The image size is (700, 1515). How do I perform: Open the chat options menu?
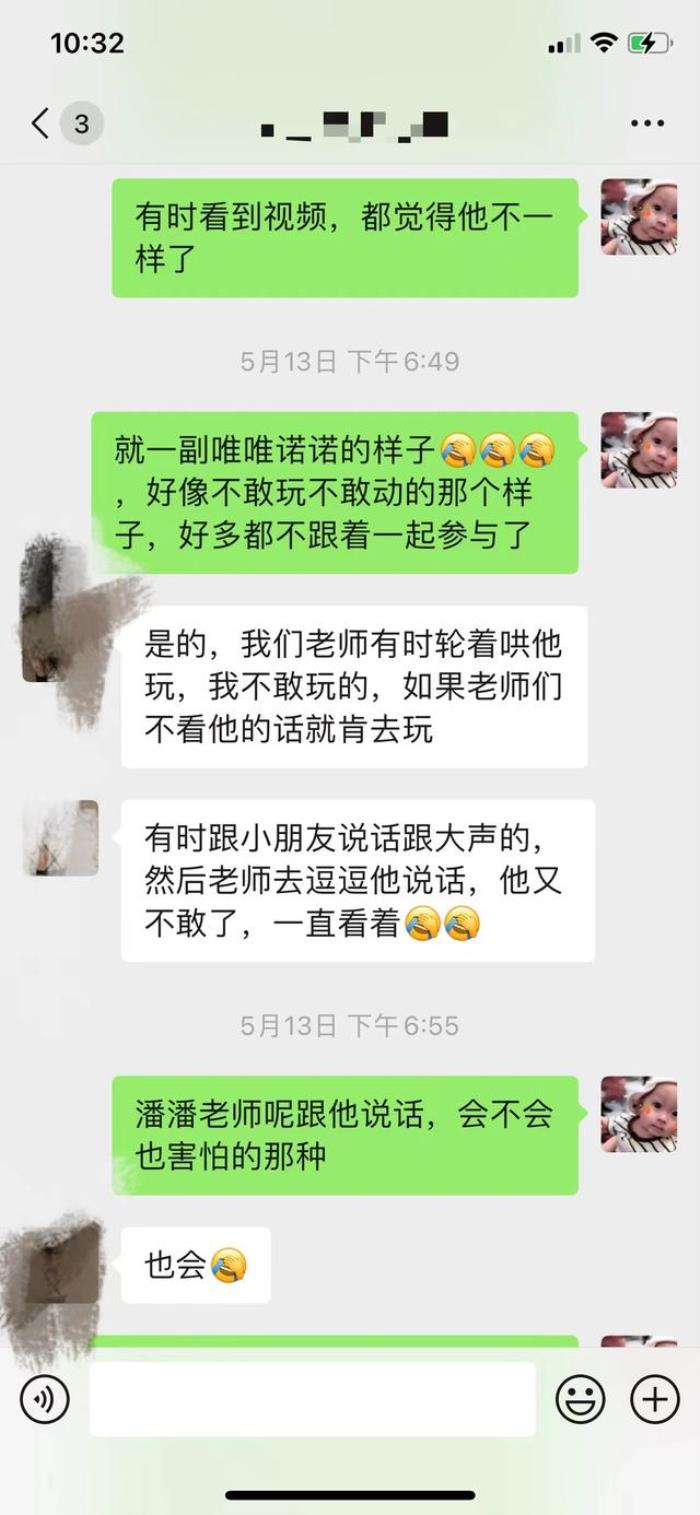point(647,124)
